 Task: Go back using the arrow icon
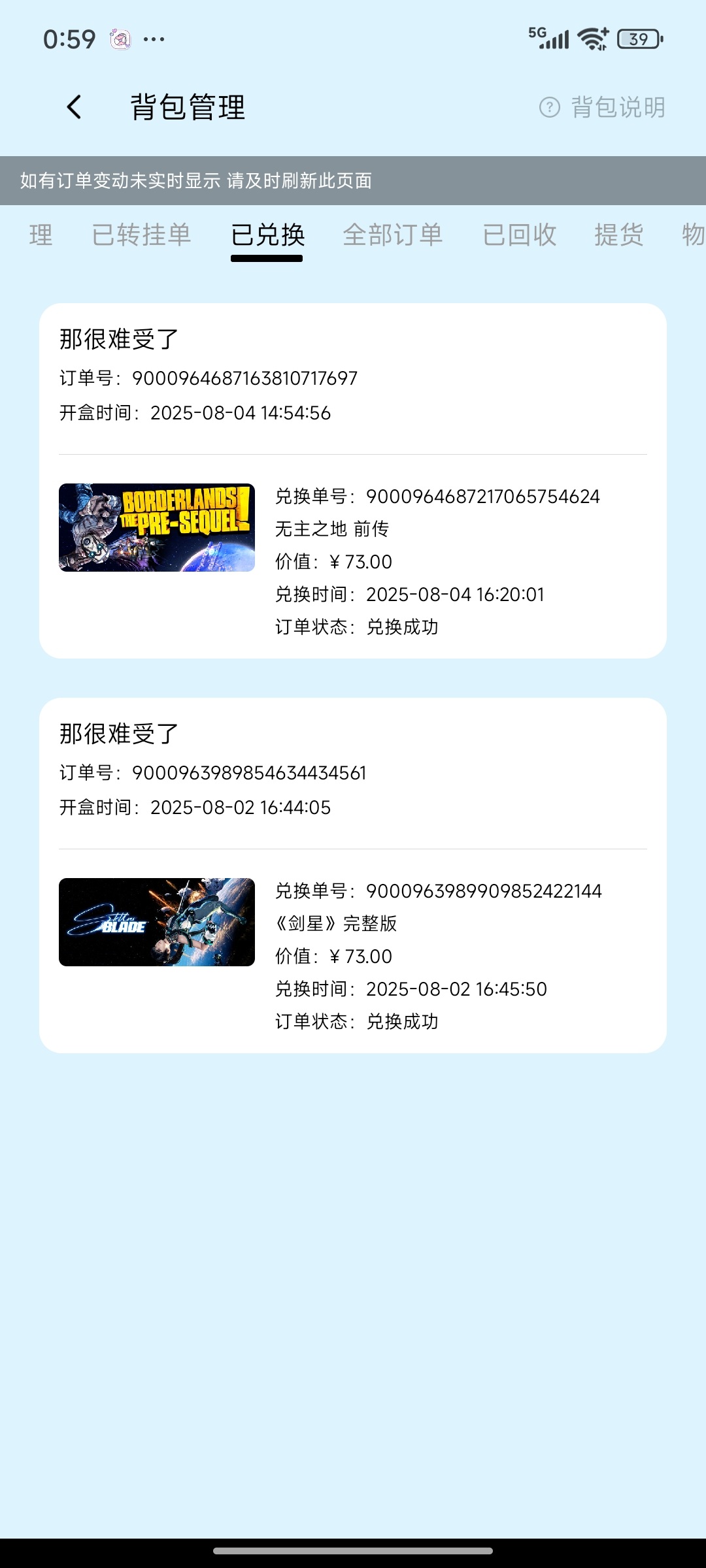tap(75, 107)
